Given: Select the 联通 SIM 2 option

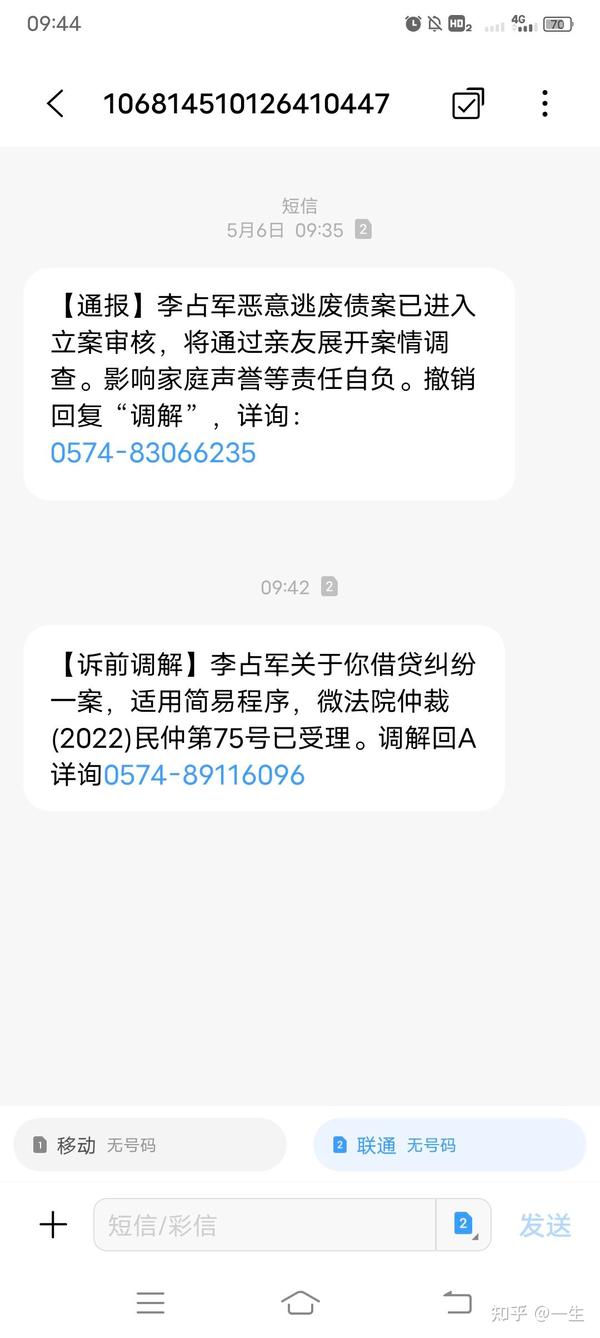Looking at the screenshot, I should coord(450,1145).
